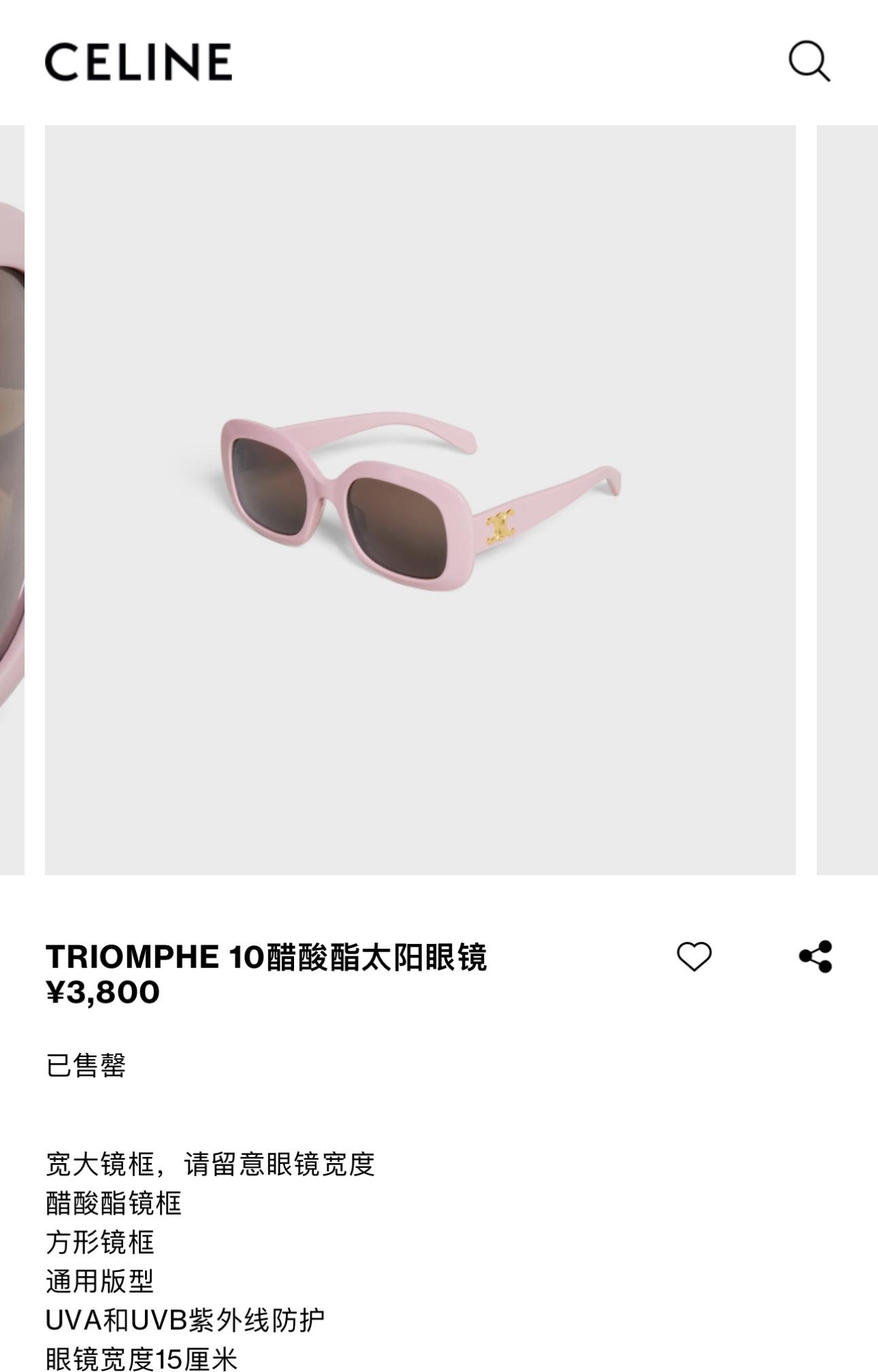
Task: Open the pink sunglasses product image
Action: click(420, 500)
